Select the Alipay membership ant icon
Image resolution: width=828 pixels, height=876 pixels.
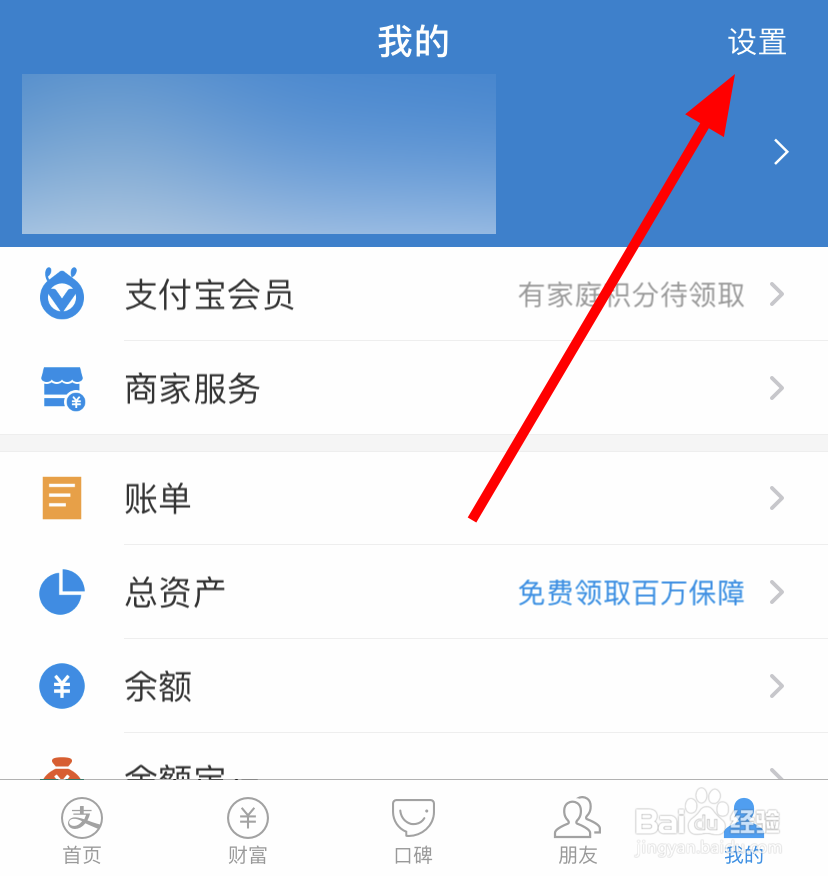[62, 294]
